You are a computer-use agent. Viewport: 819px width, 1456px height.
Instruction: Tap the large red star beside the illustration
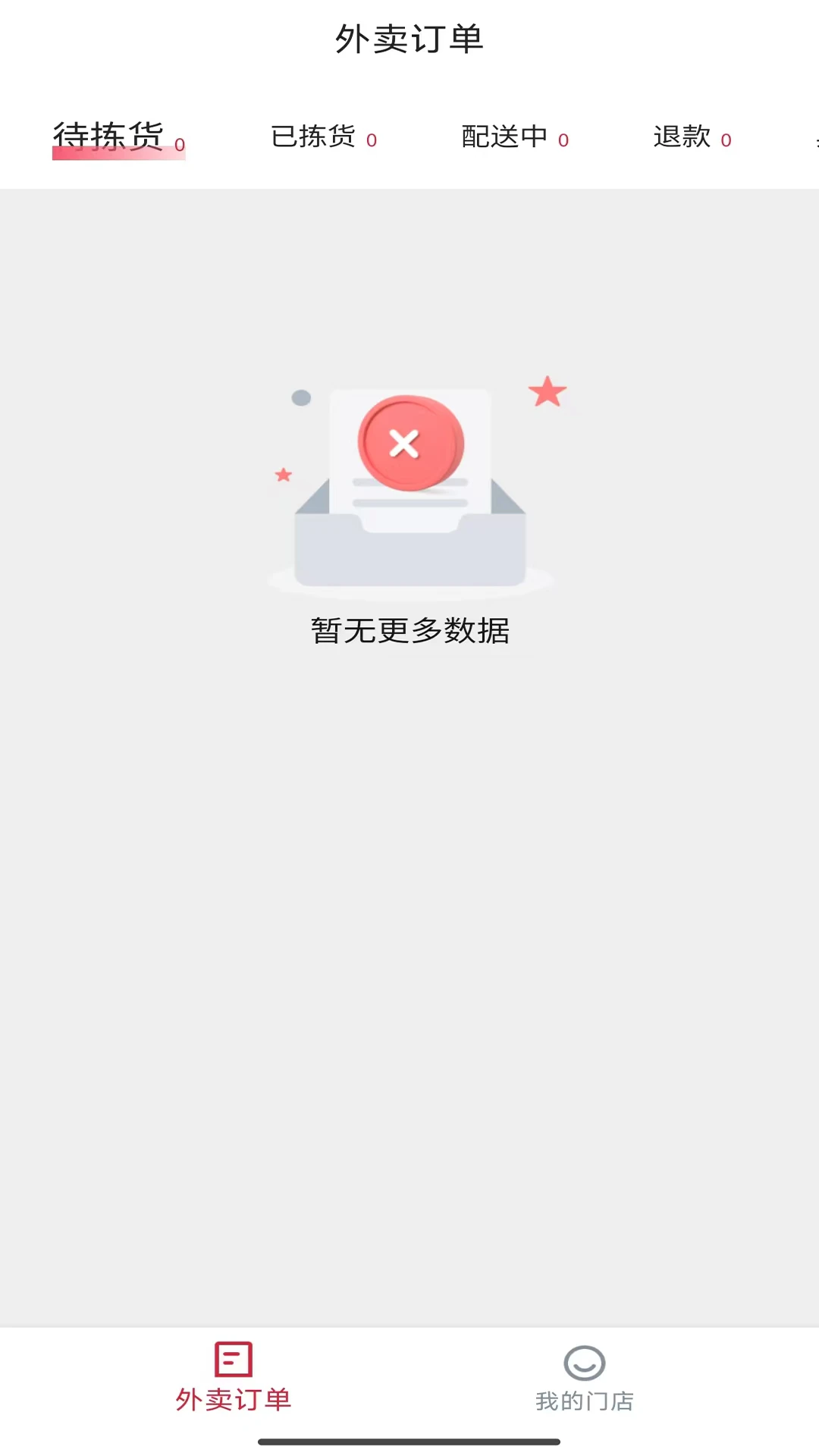point(548,391)
